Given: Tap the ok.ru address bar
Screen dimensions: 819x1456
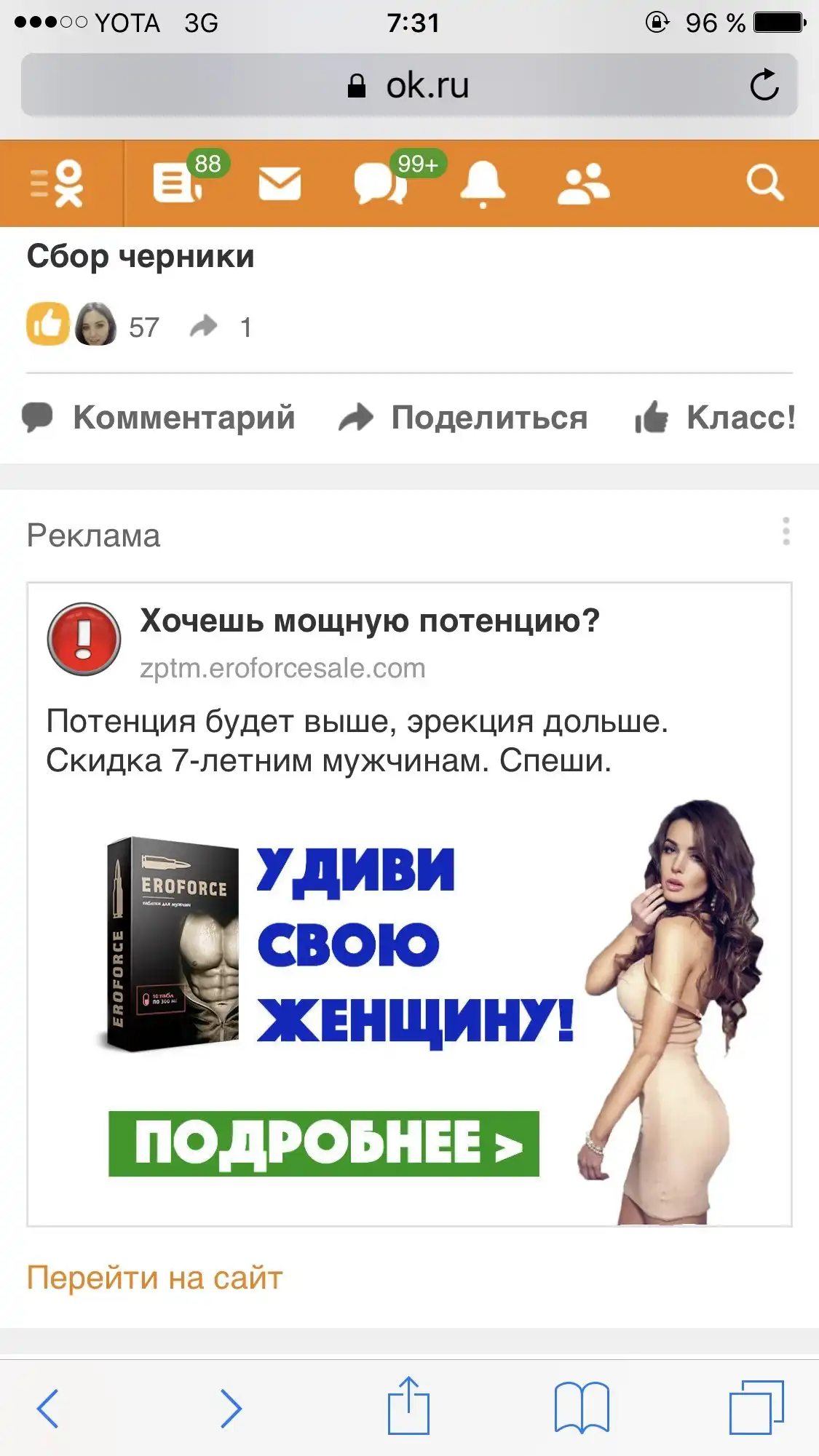Looking at the screenshot, I should [x=408, y=86].
